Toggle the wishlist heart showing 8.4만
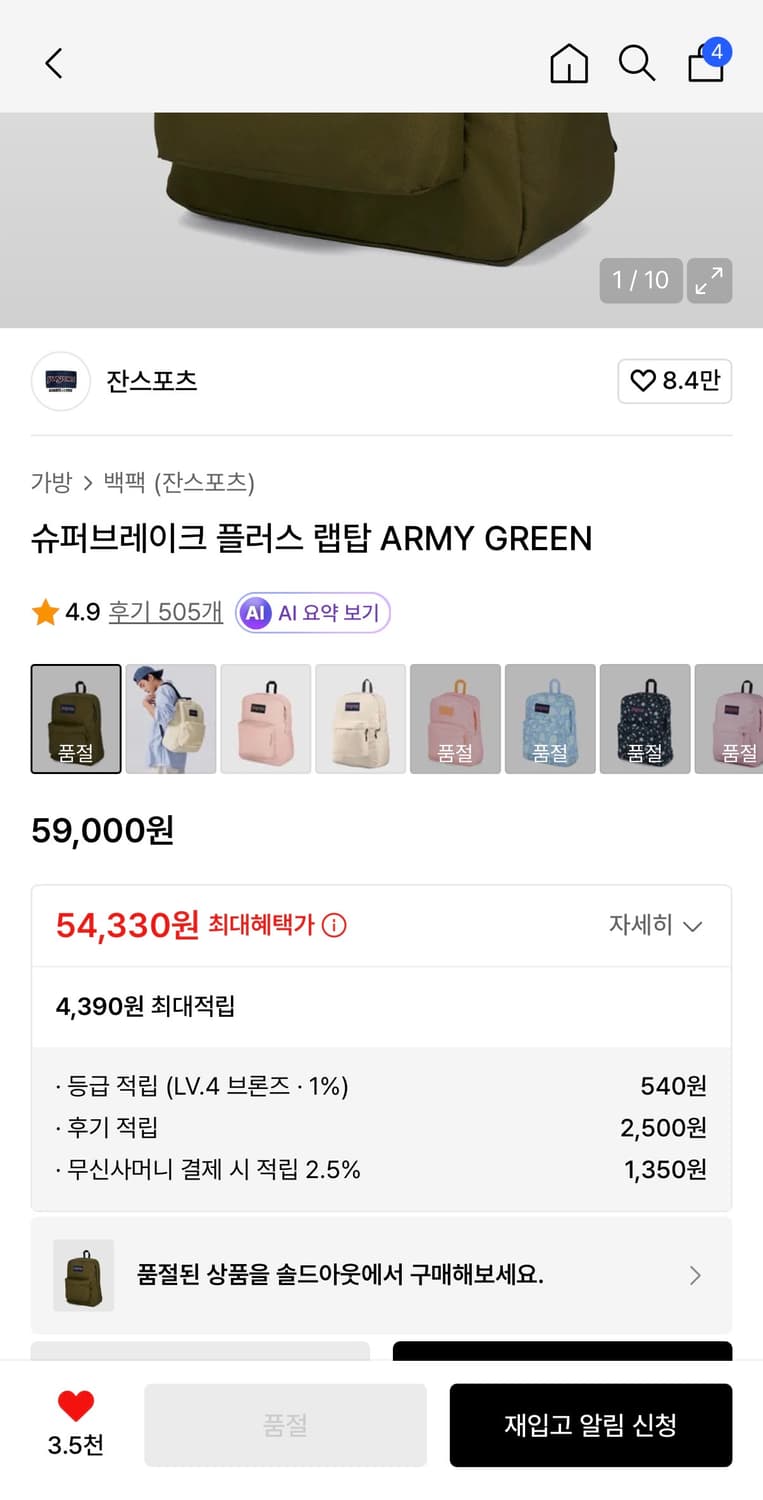Image resolution: width=763 pixels, height=1500 pixels. tap(675, 381)
